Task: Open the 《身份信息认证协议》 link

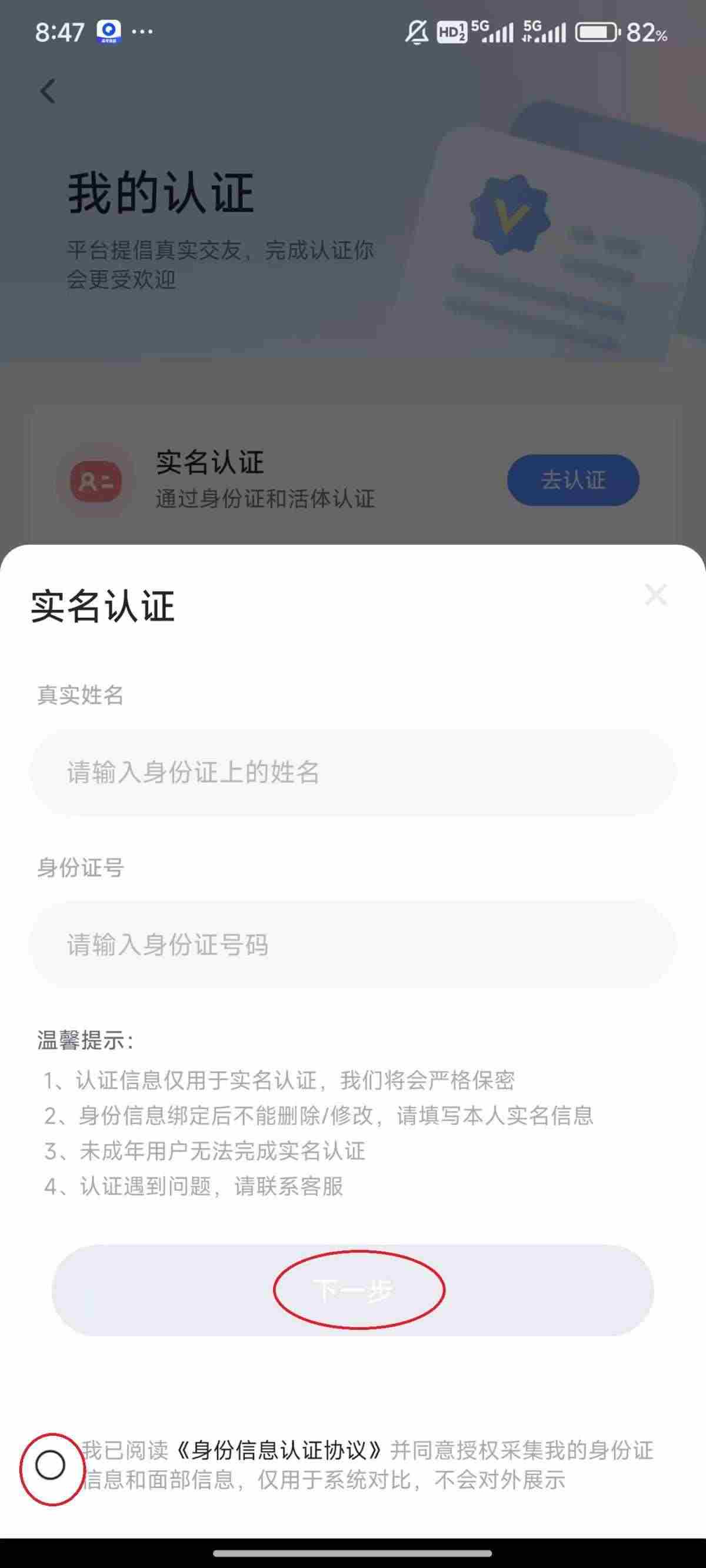Action: click(279, 1450)
